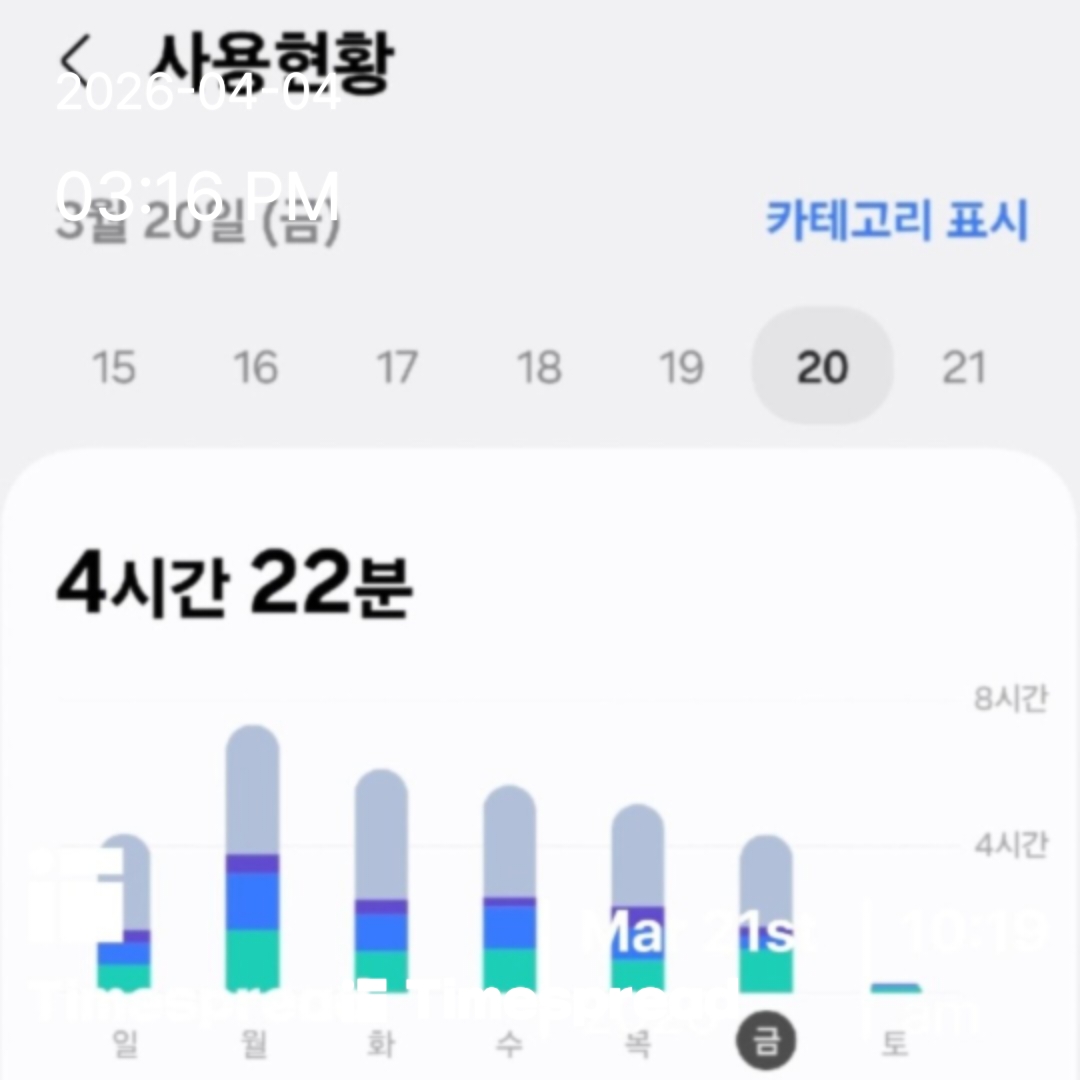Tap the usage bar for 수
This screenshot has height=1080, width=1080.
click(x=509, y=890)
